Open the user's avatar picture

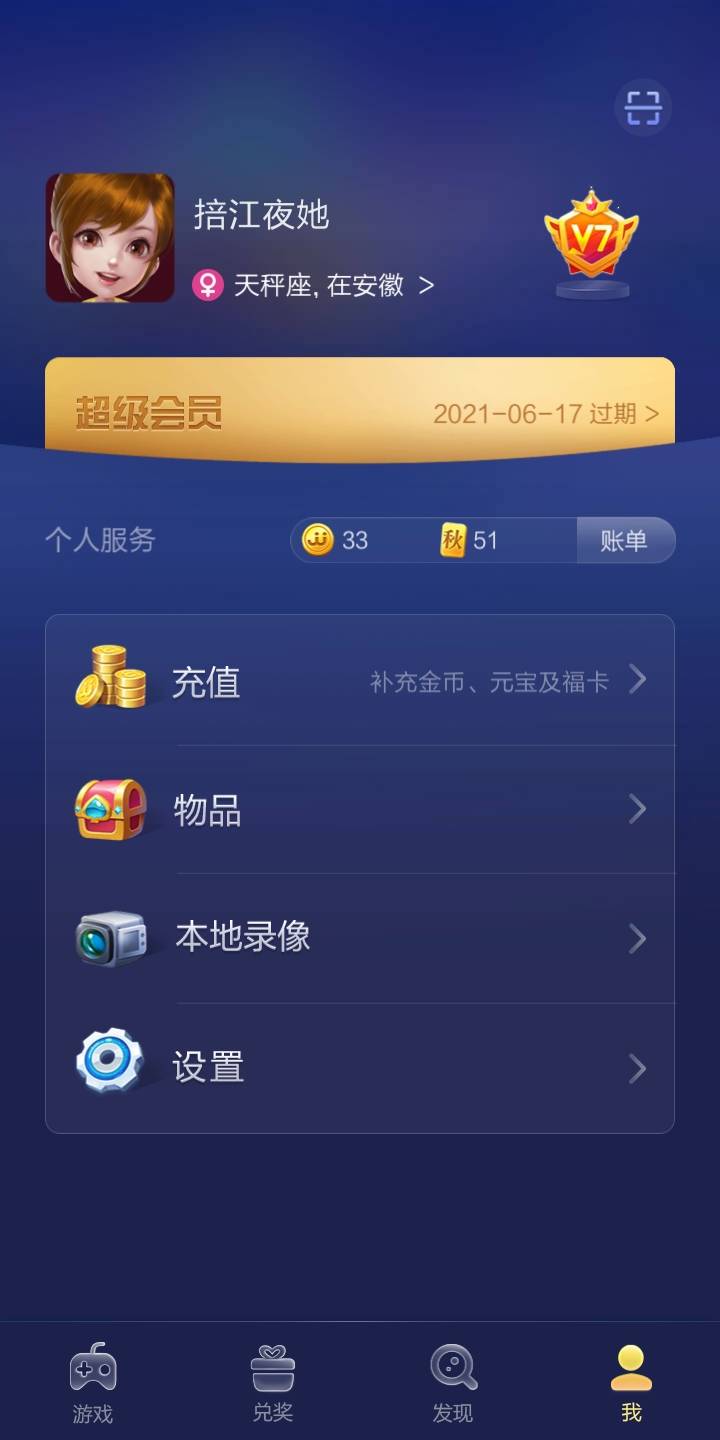click(111, 240)
